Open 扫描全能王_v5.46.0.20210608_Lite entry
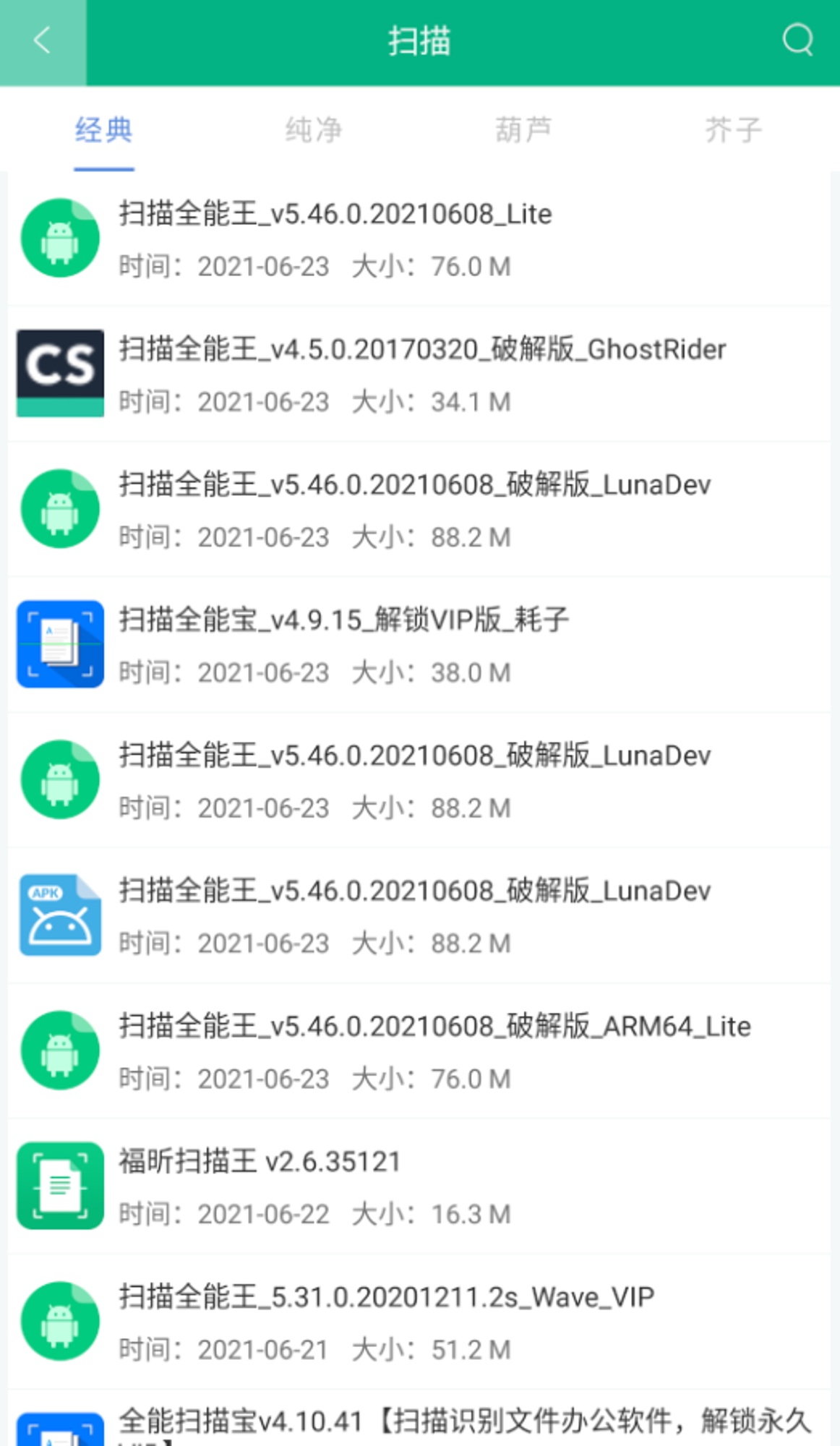 419,239
